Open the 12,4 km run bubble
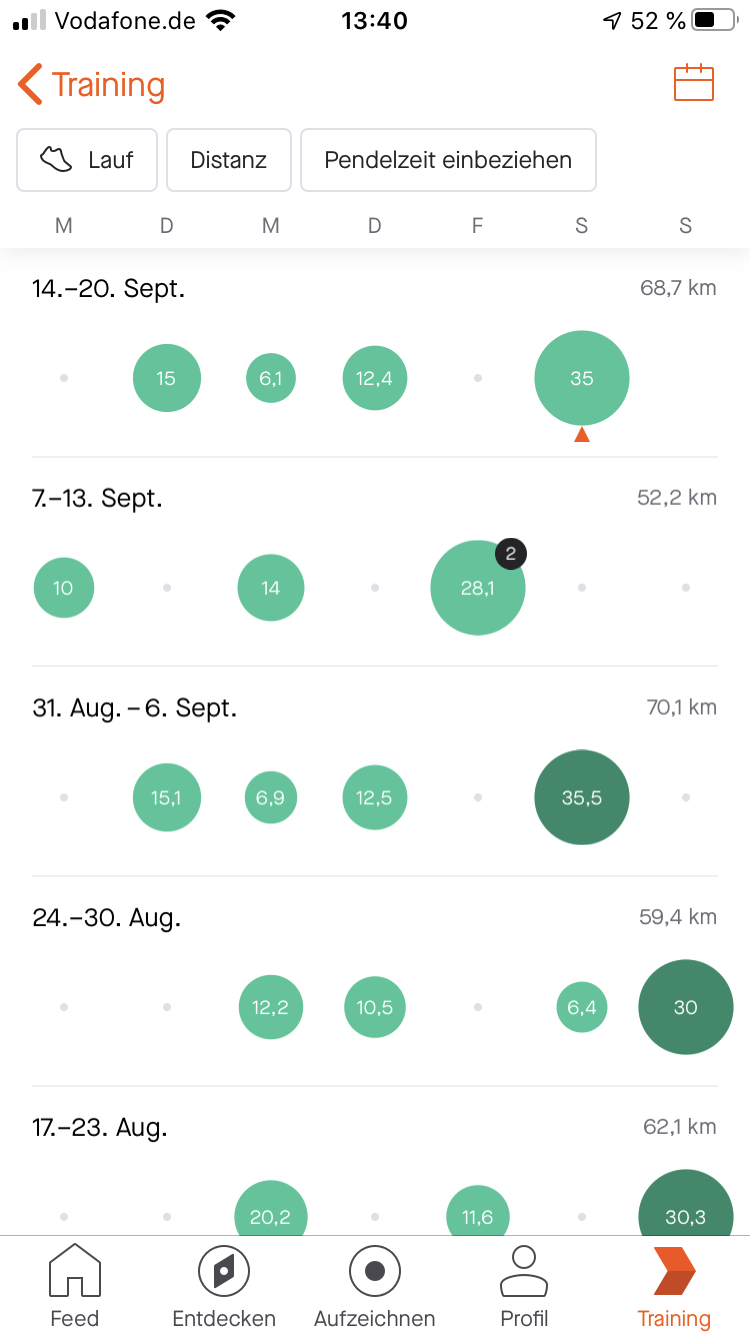This screenshot has height=1334, width=750. (374, 379)
